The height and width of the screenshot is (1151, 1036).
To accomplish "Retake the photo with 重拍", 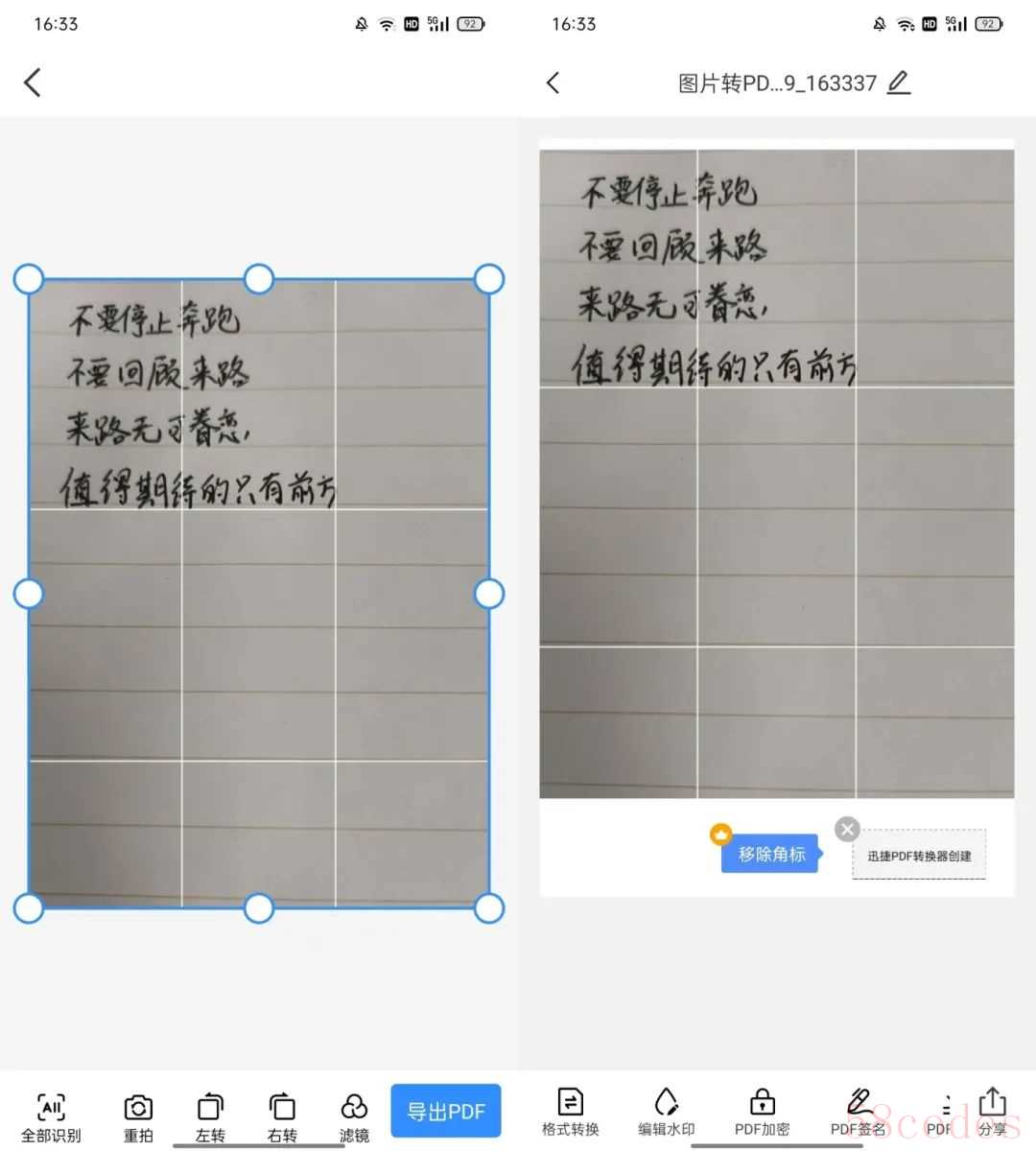I will [x=138, y=1116].
